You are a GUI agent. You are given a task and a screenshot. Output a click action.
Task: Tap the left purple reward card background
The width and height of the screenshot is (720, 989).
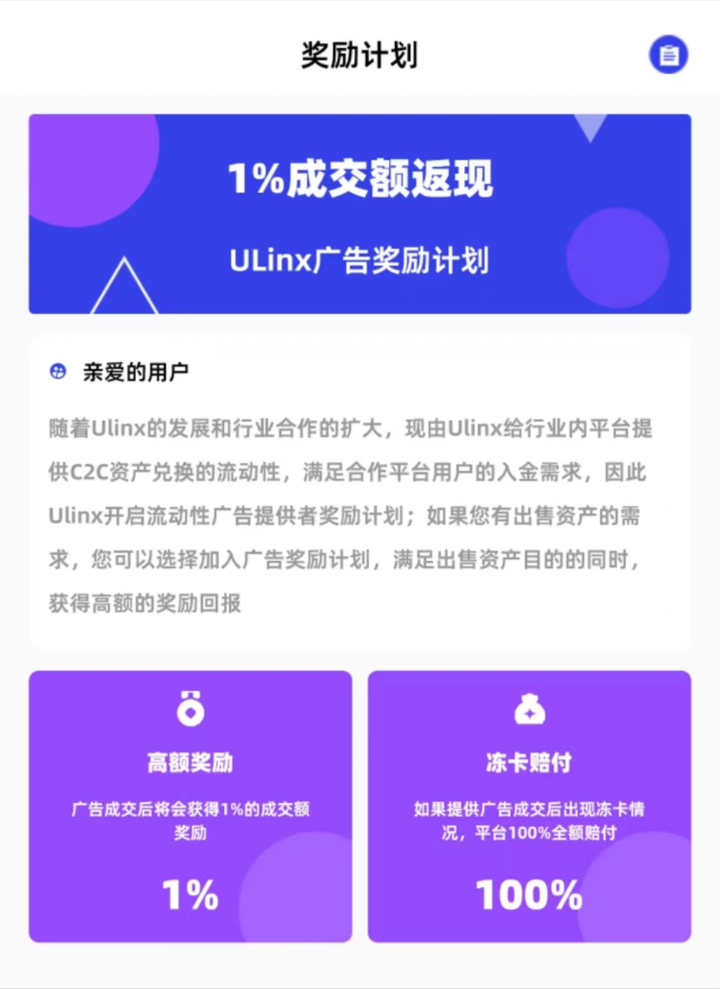(x=189, y=805)
